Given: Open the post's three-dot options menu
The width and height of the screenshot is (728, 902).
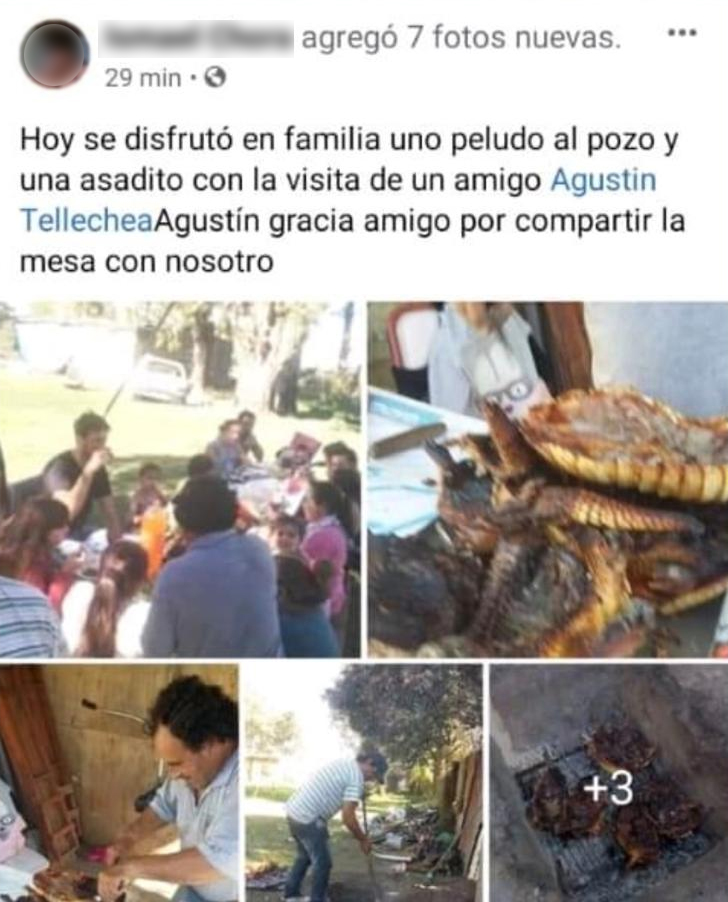Looking at the screenshot, I should (682, 33).
